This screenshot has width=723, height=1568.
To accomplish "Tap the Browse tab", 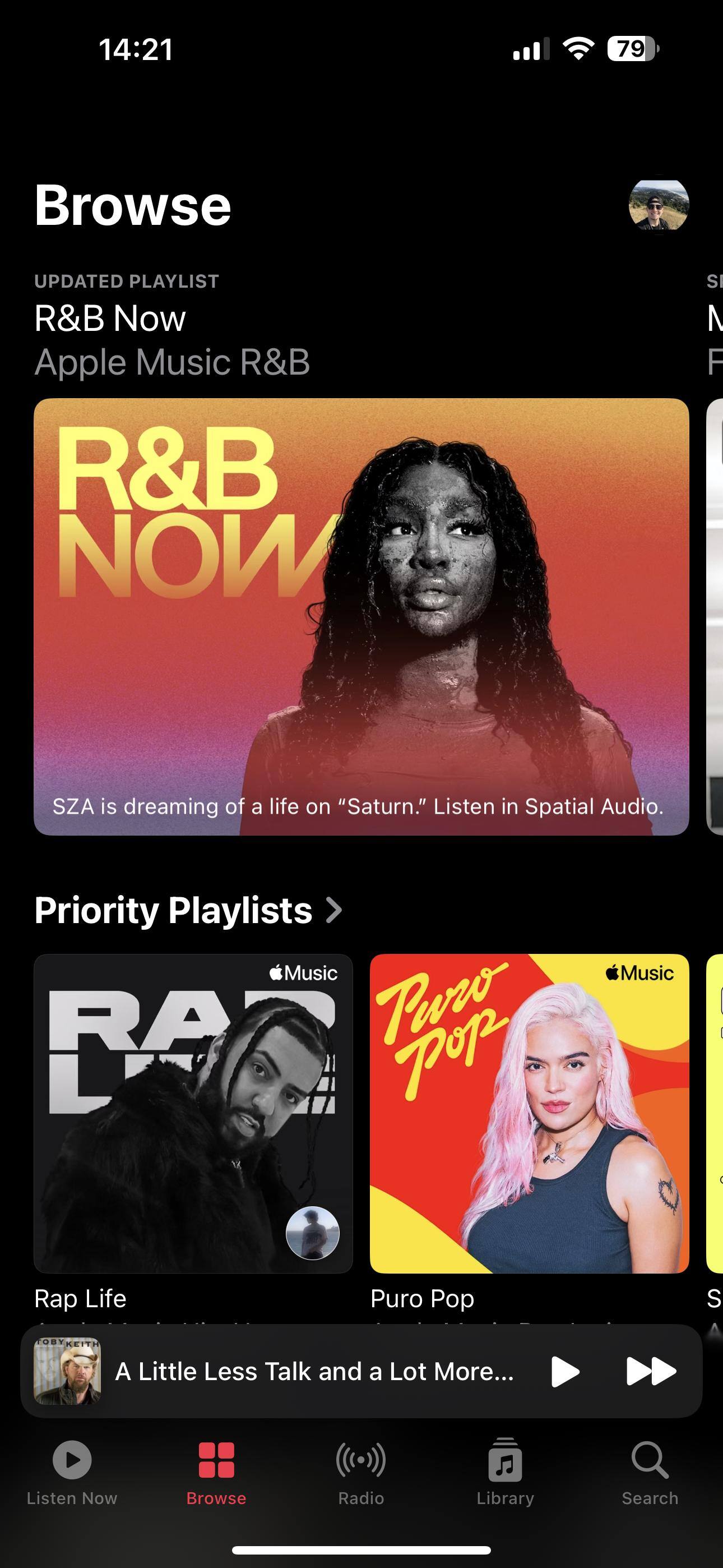I will pos(216,1472).
